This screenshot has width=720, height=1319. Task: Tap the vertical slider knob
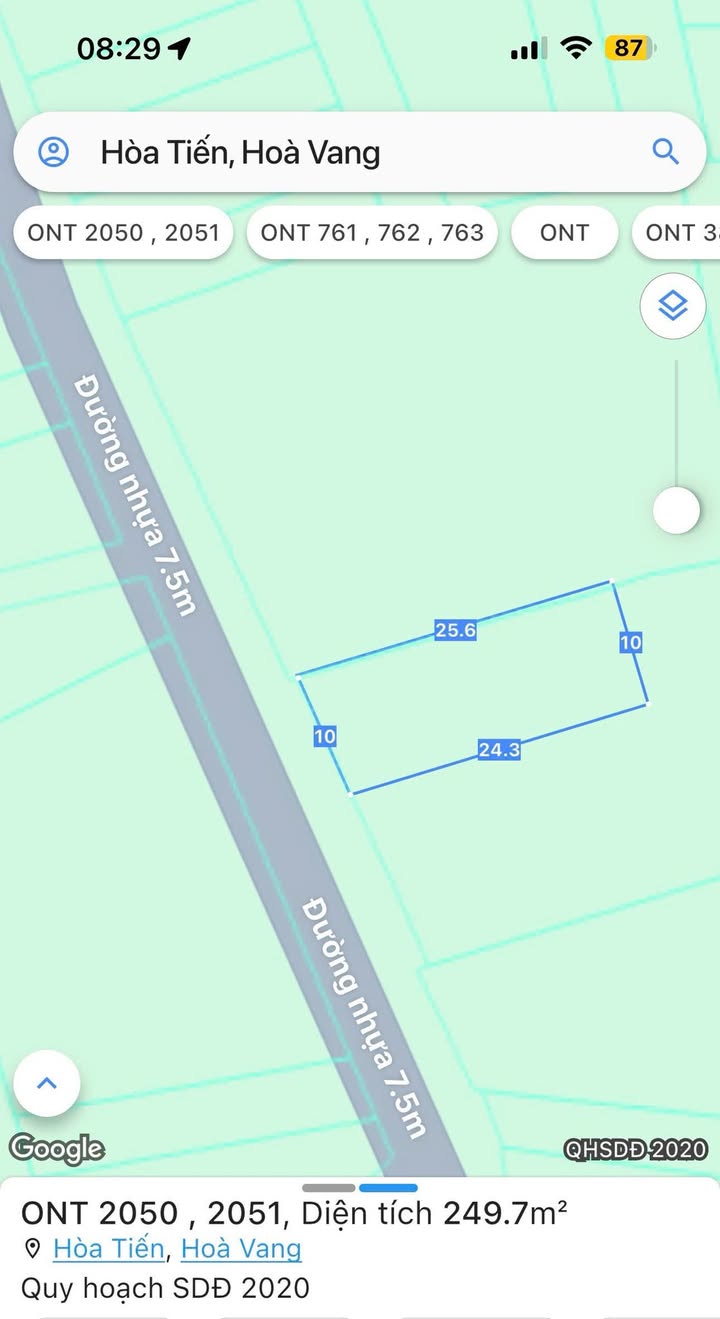pos(676,511)
